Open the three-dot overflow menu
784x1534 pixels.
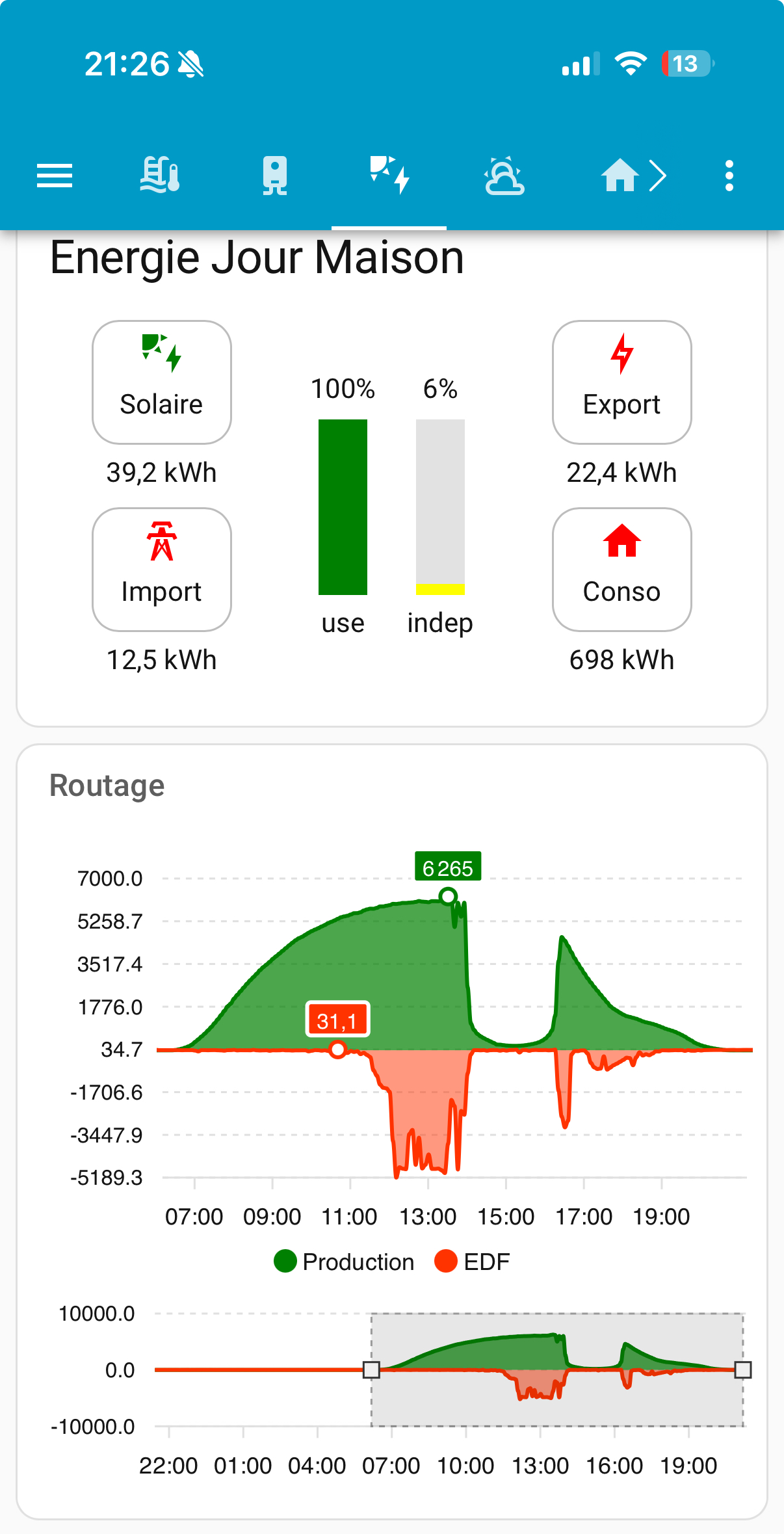tap(729, 176)
